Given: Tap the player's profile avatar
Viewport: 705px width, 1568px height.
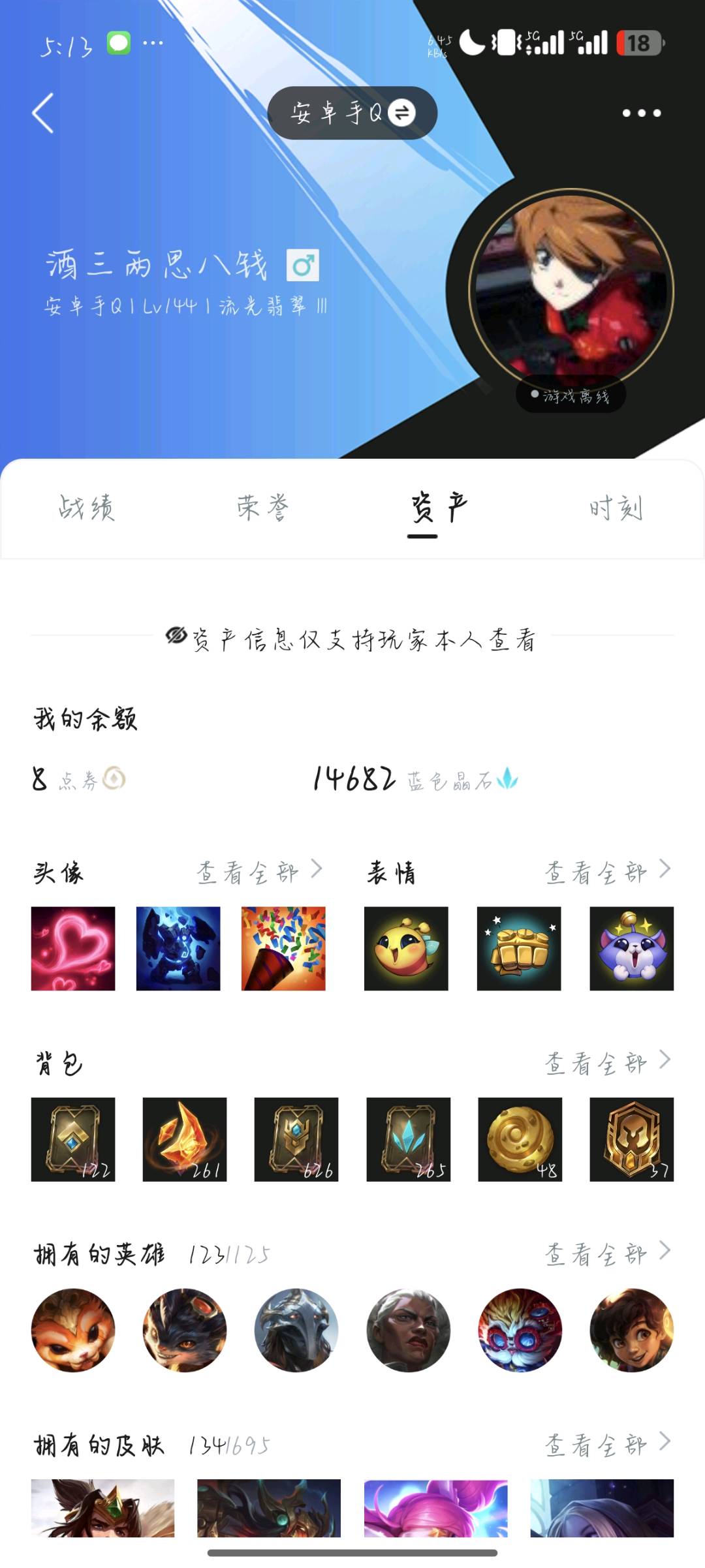Looking at the screenshot, I should pos(571,292).
